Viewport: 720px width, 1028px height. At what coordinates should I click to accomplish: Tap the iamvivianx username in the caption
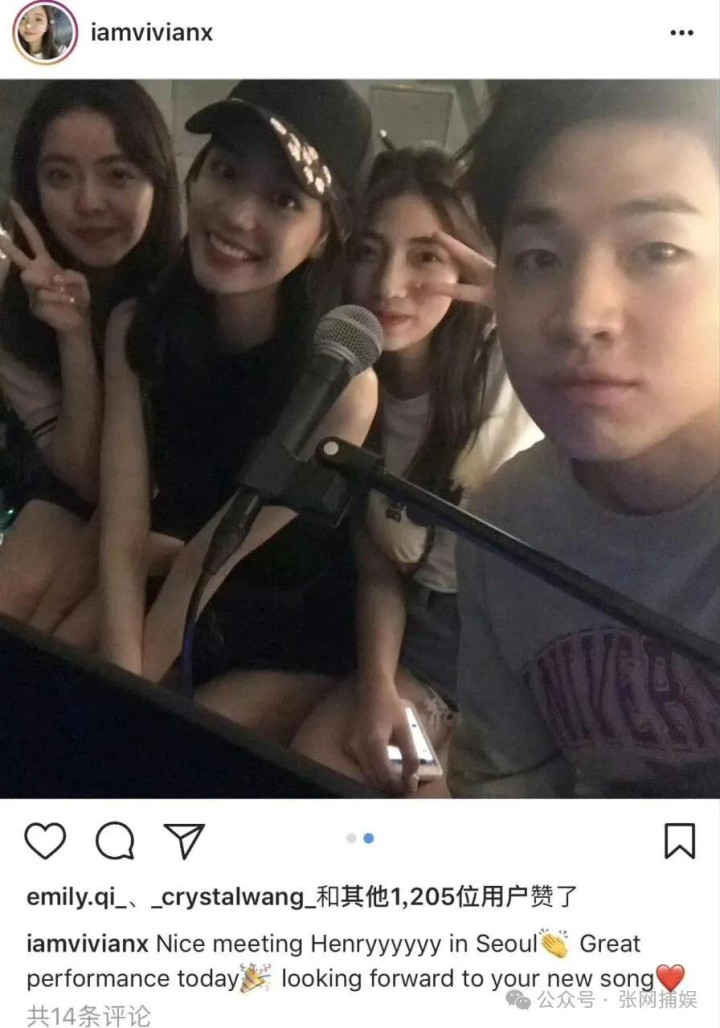[88, 943]
